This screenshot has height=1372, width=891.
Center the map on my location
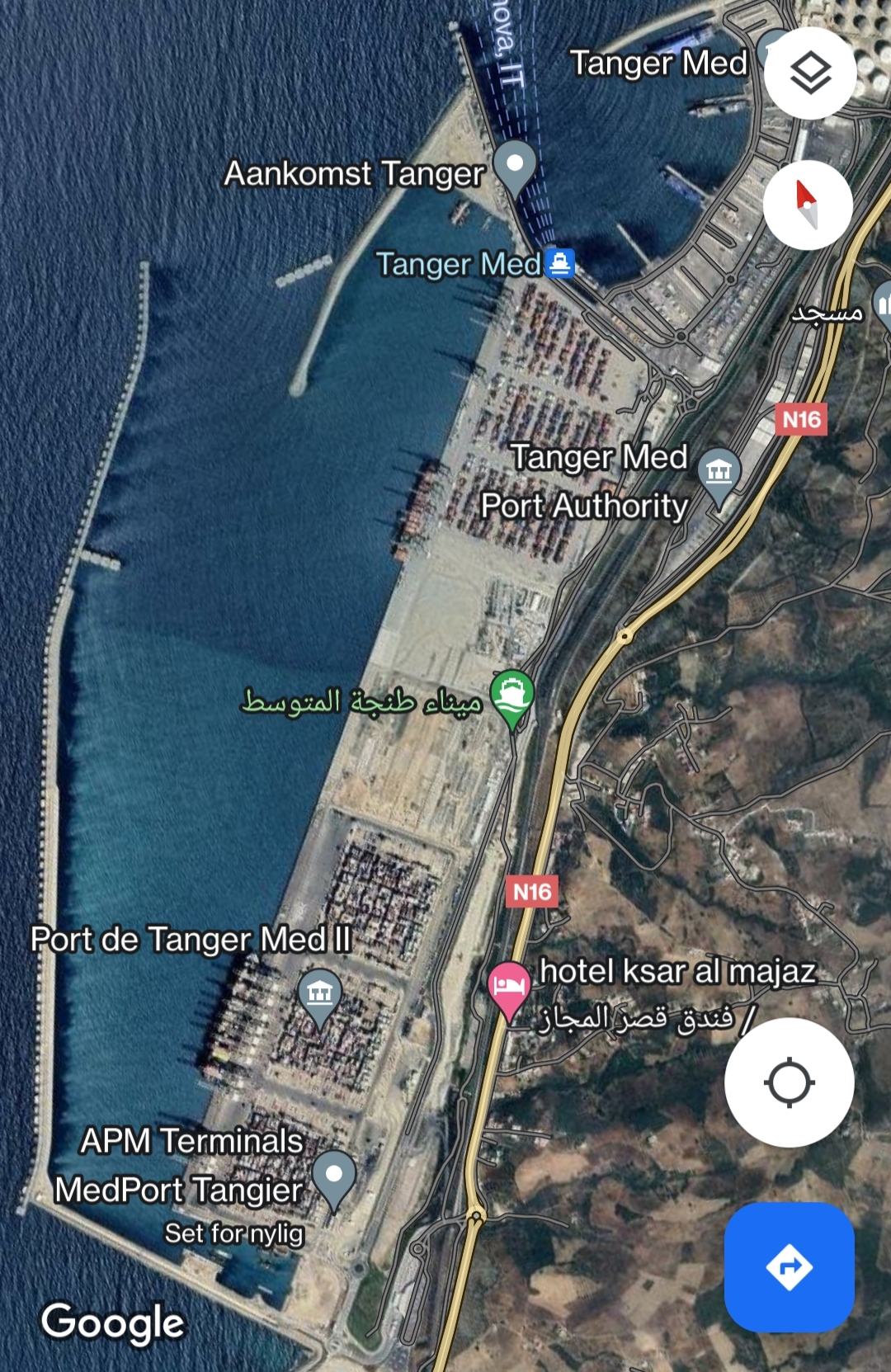pyautogui.click(x=789, y=1082)
